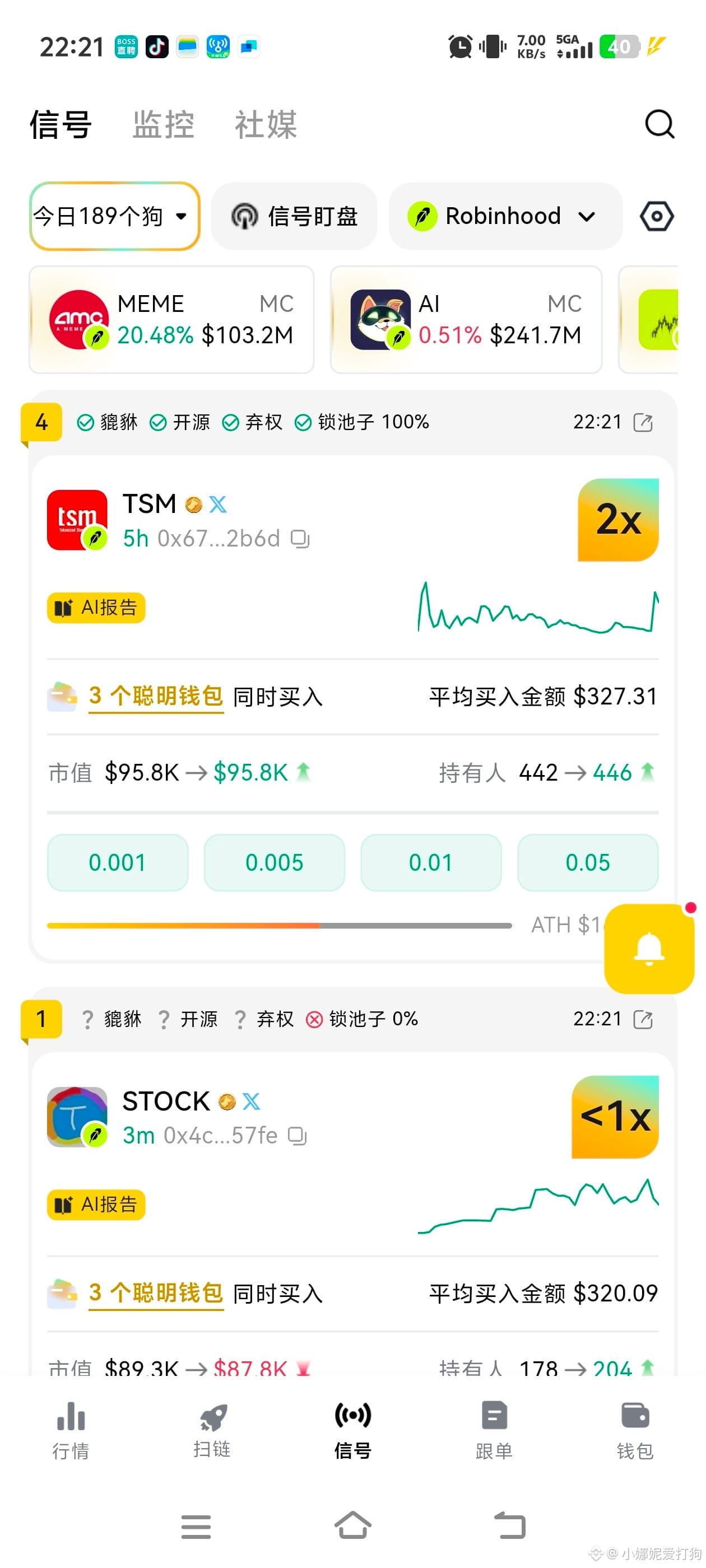Share the TSM signal card

643,422
